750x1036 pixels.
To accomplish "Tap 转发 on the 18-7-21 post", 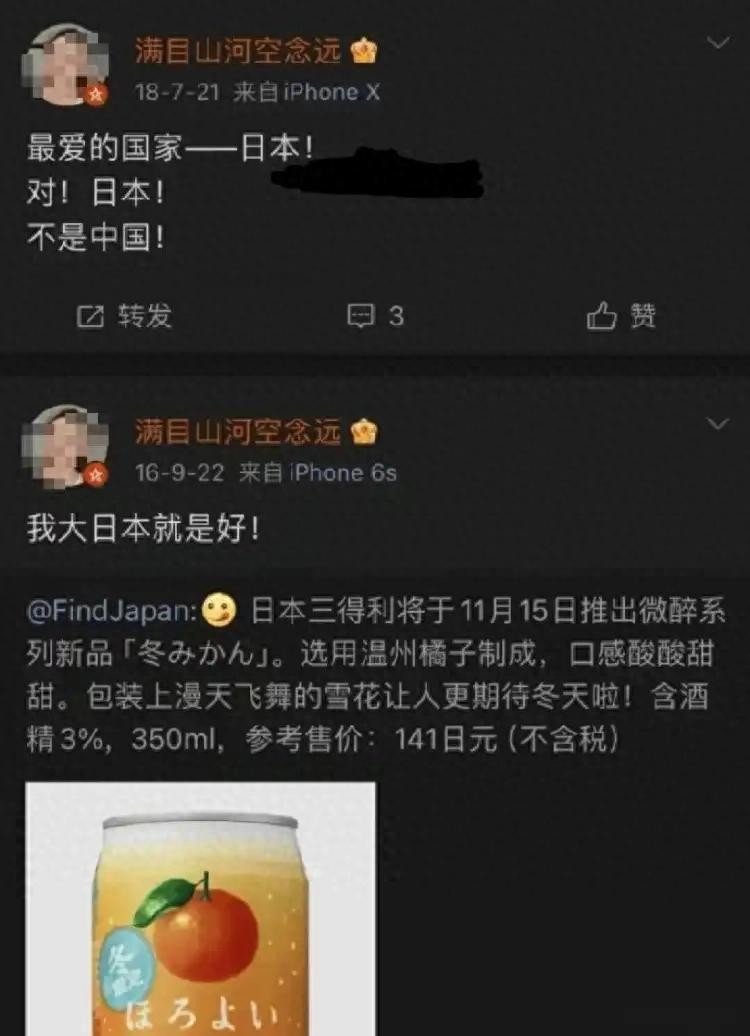I will [125, 316].
